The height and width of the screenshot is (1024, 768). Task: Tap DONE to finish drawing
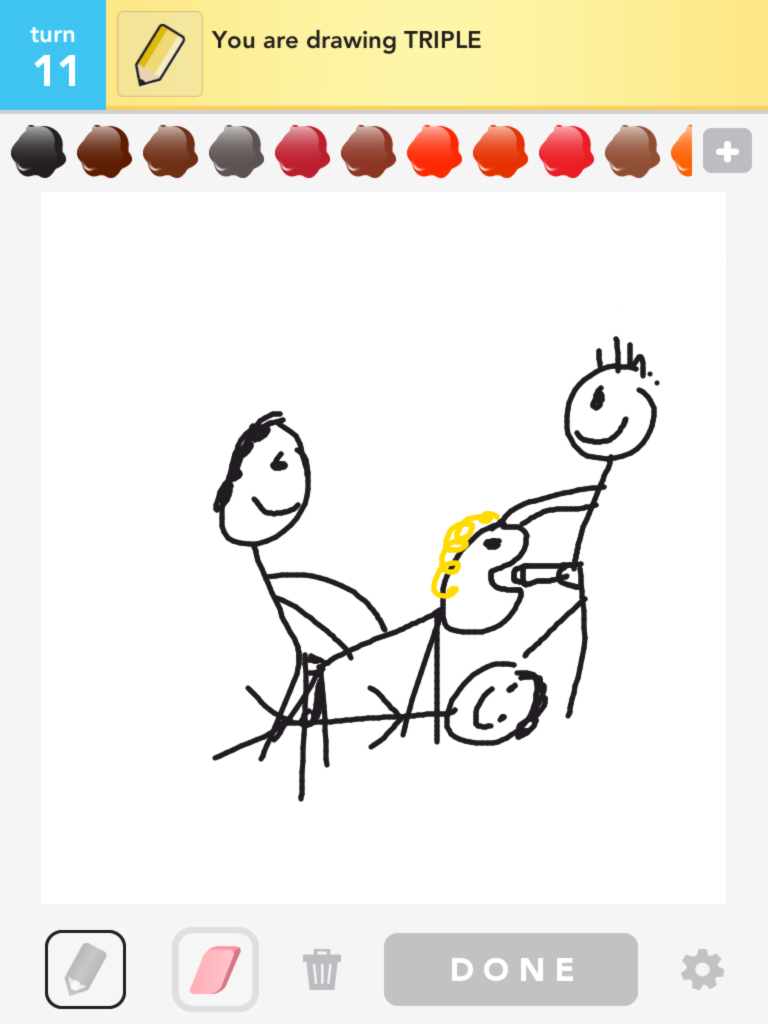[x=511, y=969]
